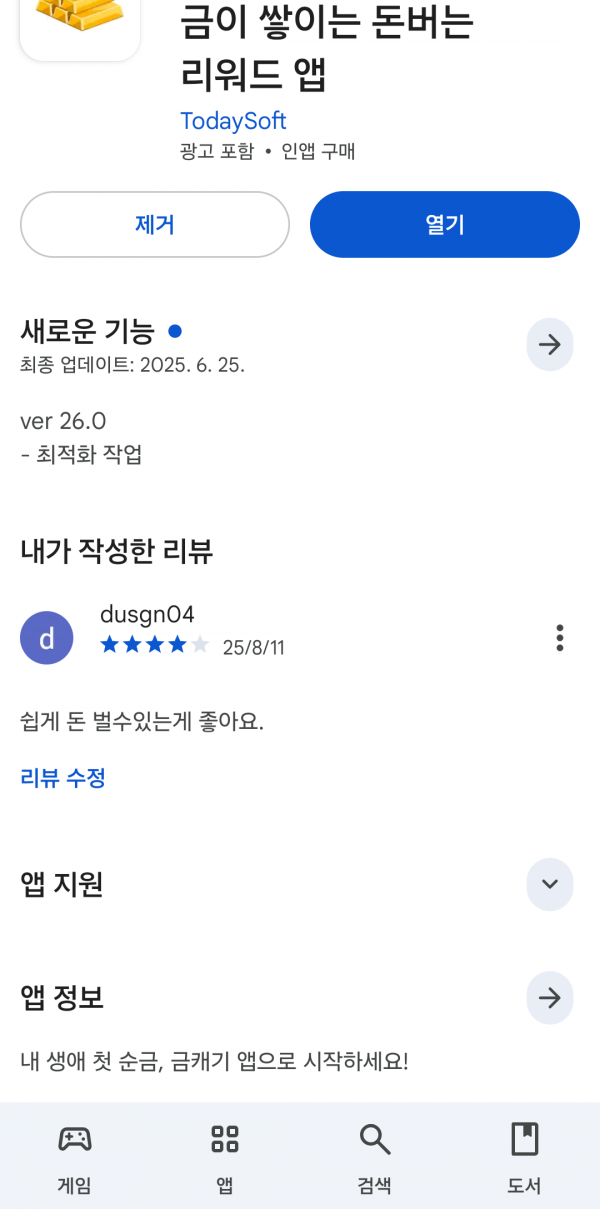Switch to the 도서 tab

coord(525,1158)
